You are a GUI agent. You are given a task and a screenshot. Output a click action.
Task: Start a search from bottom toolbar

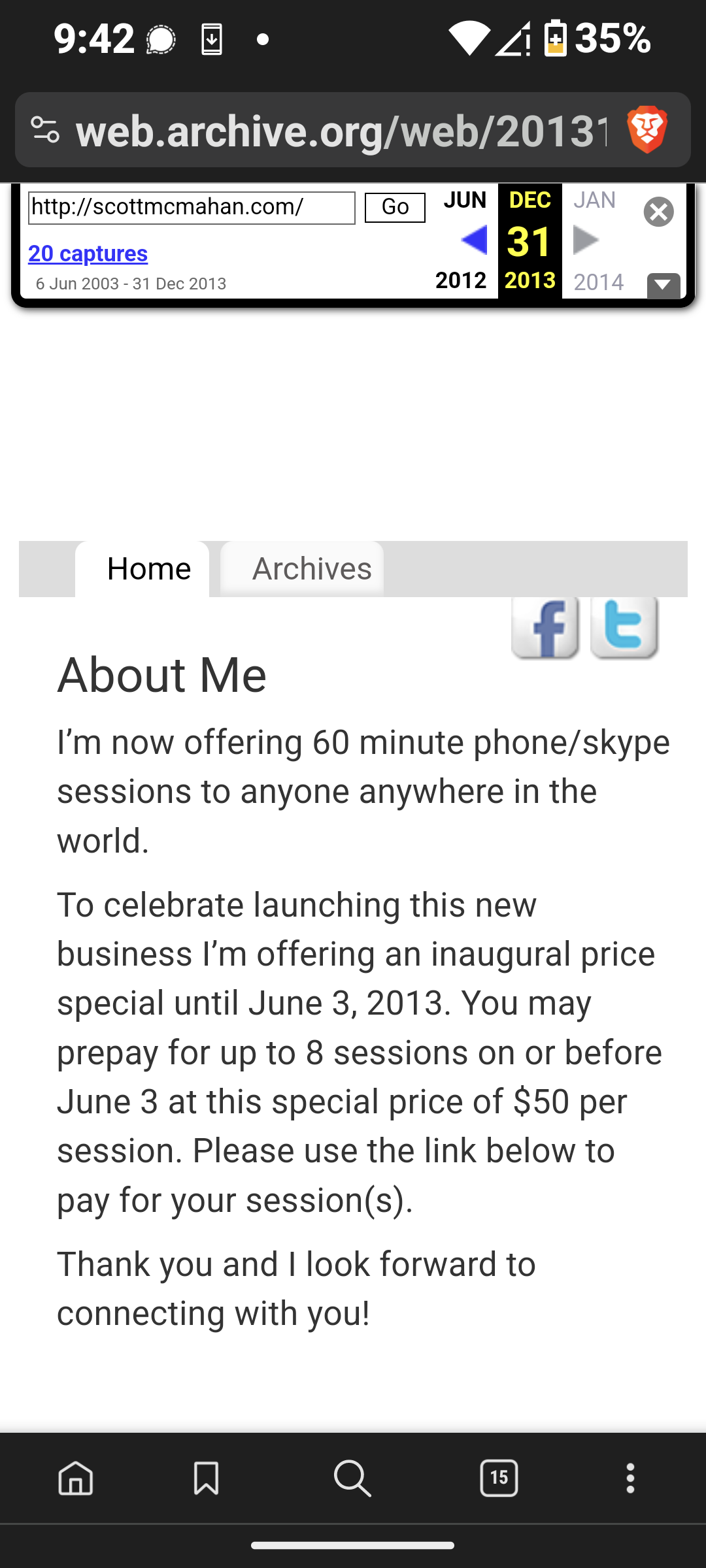click(x=353, y=1478)
